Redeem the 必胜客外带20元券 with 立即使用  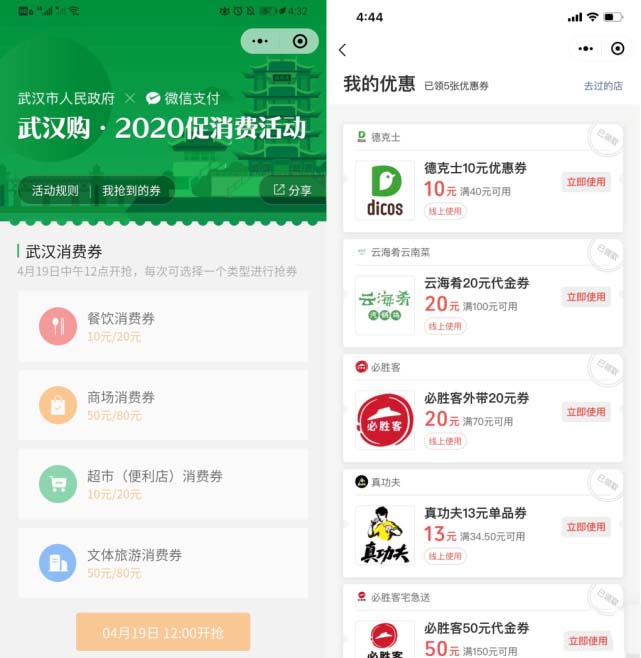pyautogui.click(x=586, y=412)
